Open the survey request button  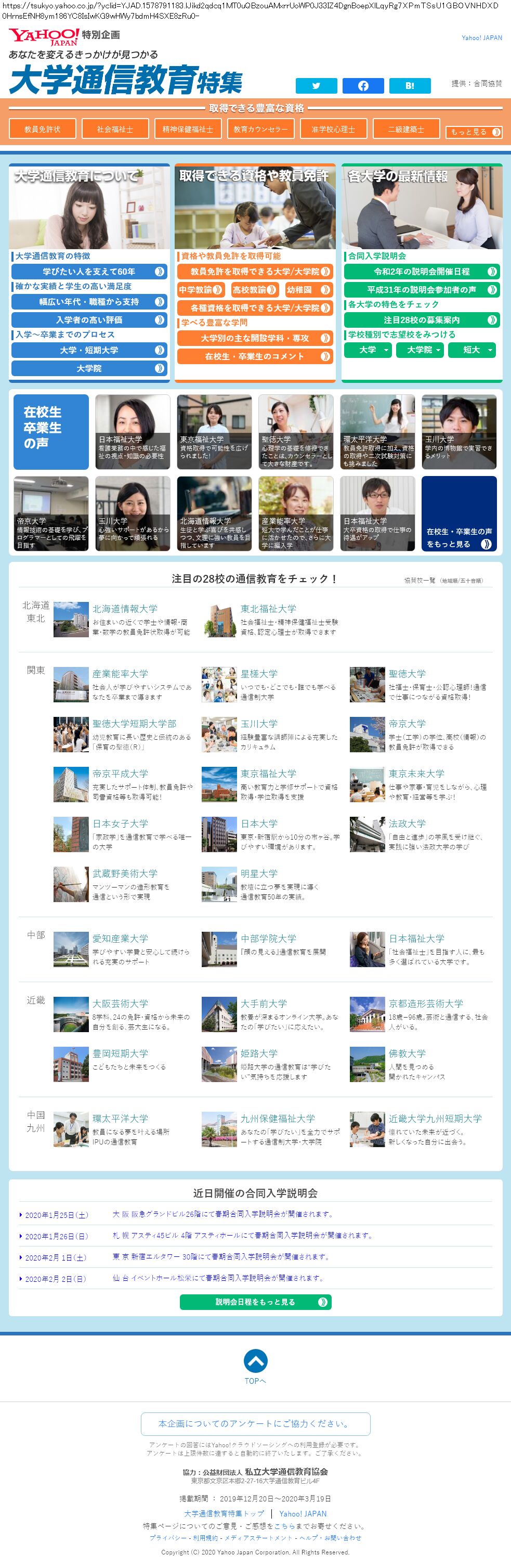[256, 1424]
